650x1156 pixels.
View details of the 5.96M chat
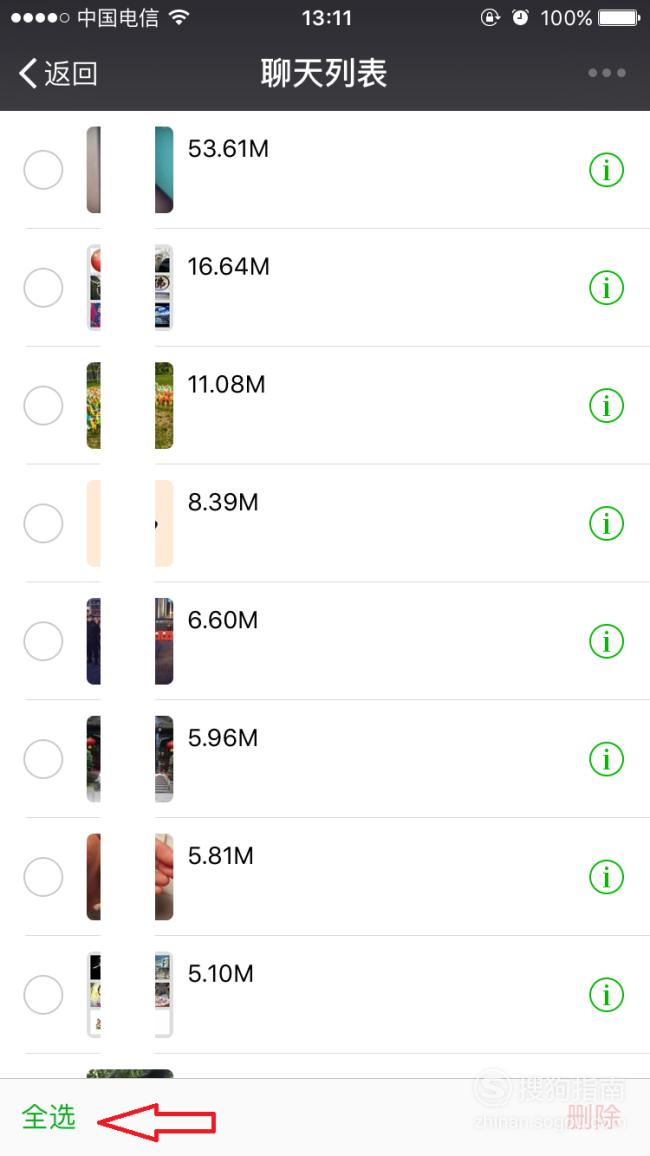tap(607, 759)
